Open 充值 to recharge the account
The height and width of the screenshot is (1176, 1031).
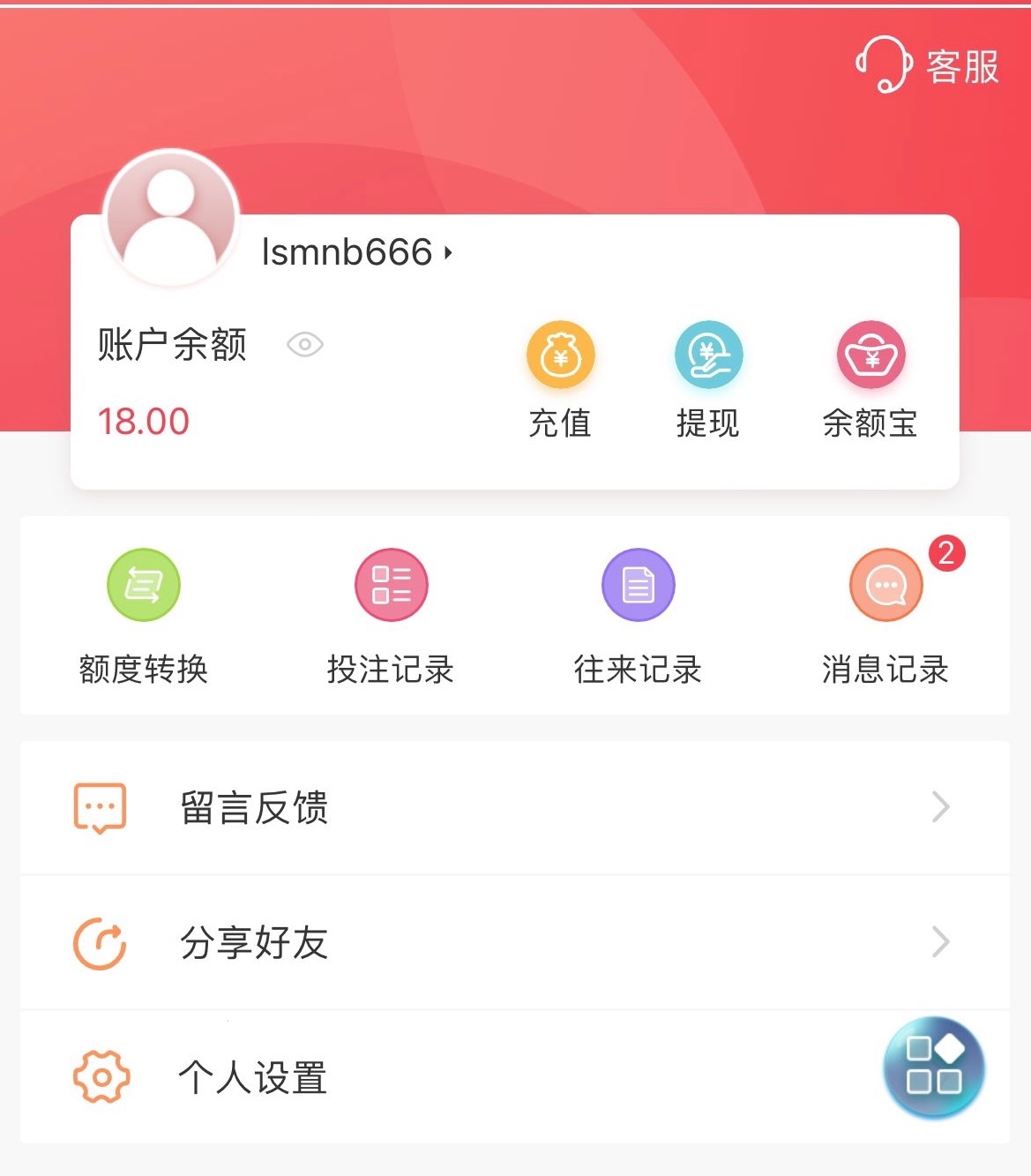[560, 379]
